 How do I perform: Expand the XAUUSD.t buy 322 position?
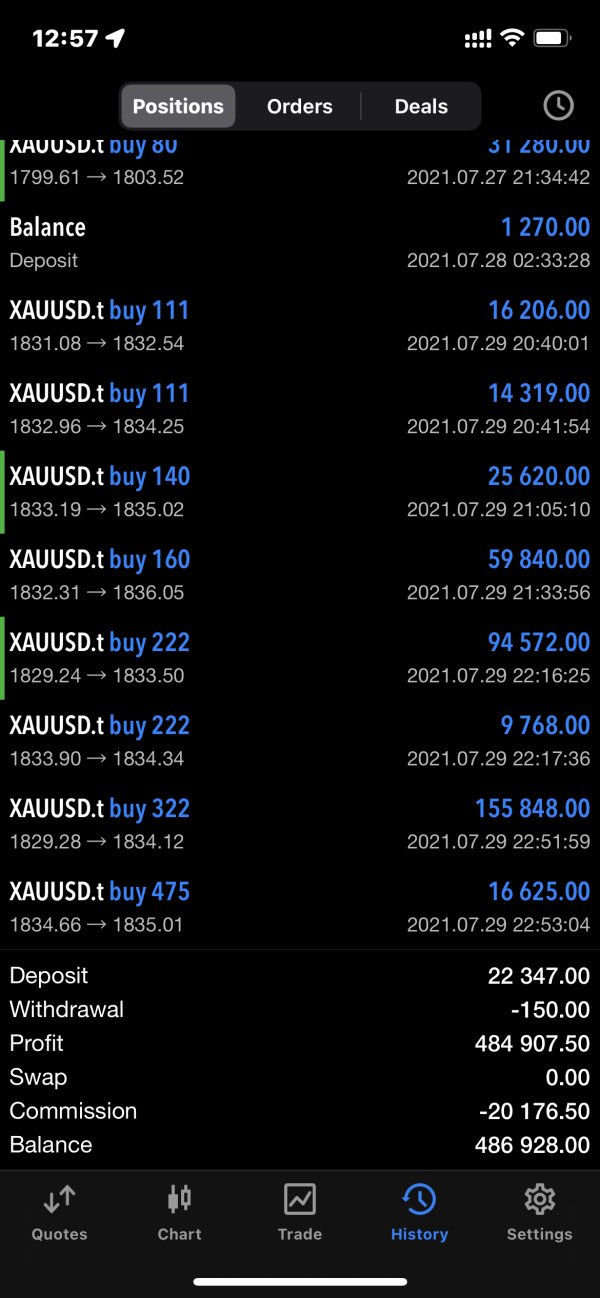click(300, 824)
